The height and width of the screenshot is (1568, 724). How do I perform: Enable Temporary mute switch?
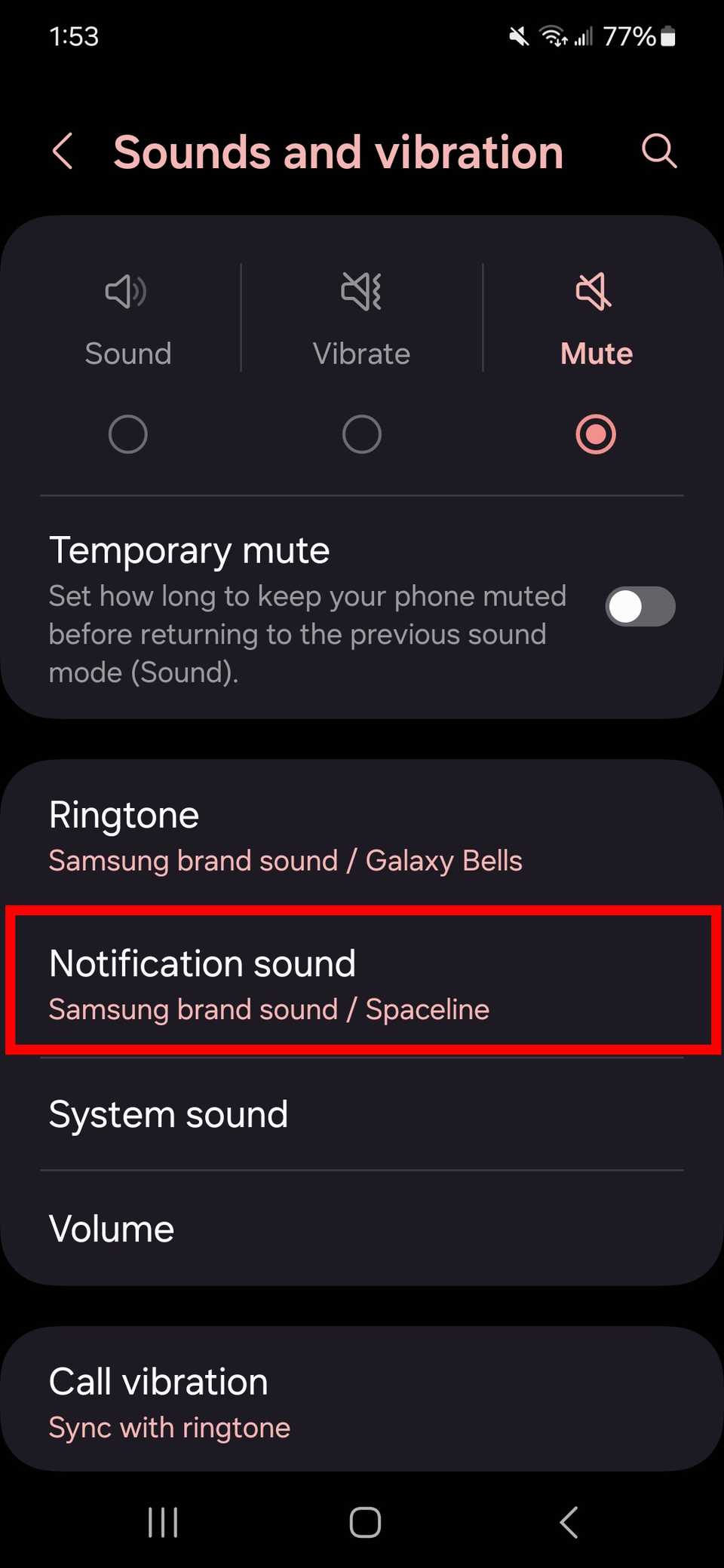point(640,607)
